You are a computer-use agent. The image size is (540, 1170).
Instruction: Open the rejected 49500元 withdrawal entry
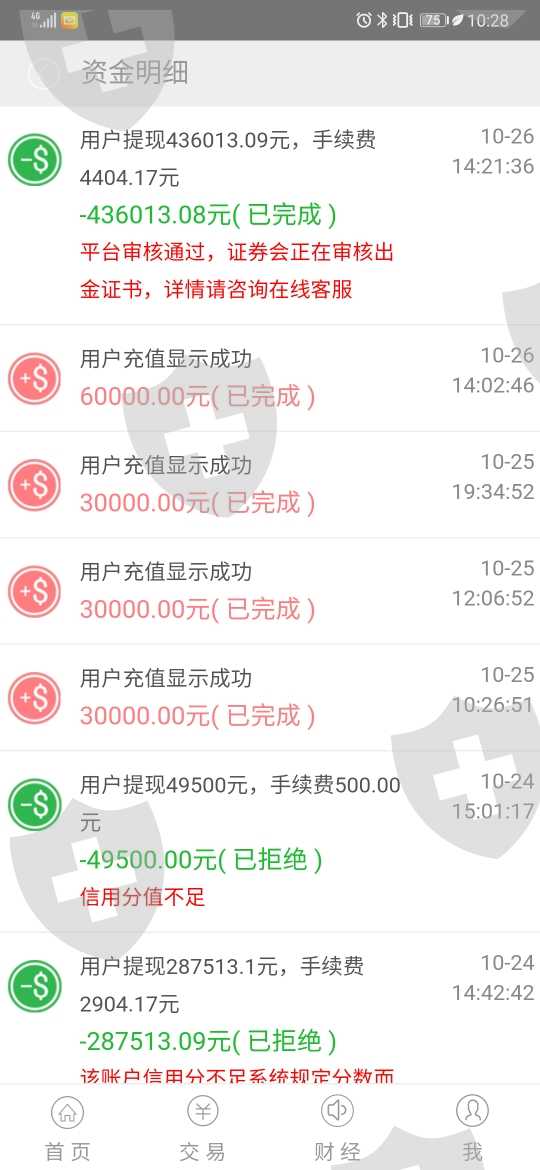coord(270,842)
